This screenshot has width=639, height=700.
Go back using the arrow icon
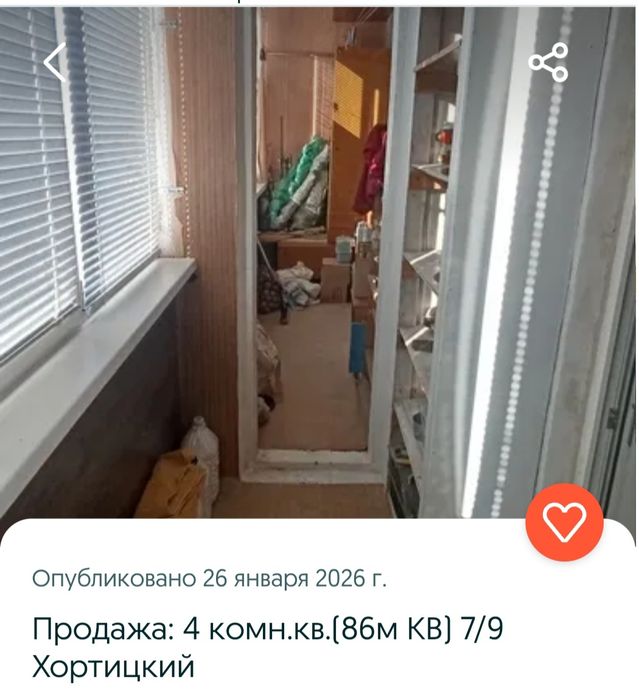55,63
